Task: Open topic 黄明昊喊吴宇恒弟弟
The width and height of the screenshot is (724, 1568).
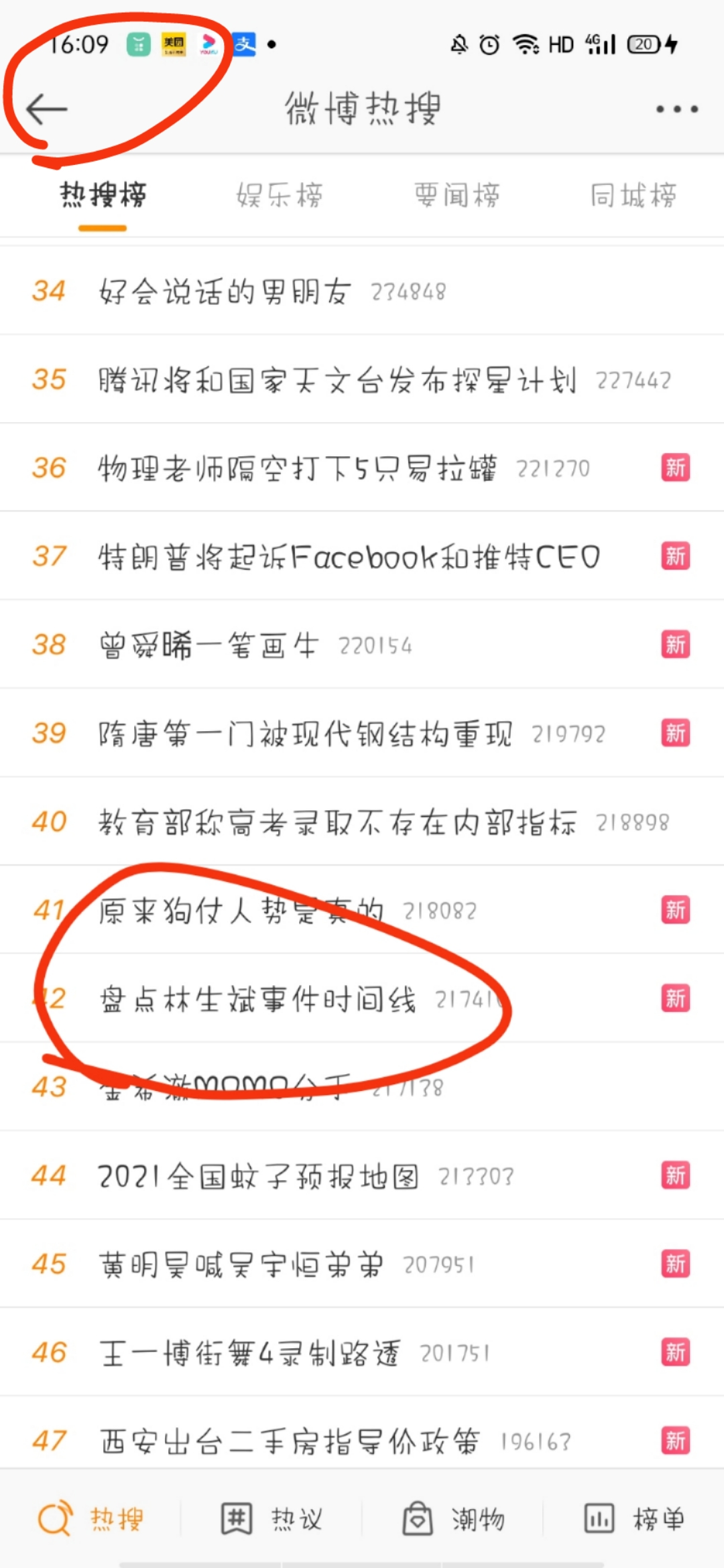Action: [241, 1264]
